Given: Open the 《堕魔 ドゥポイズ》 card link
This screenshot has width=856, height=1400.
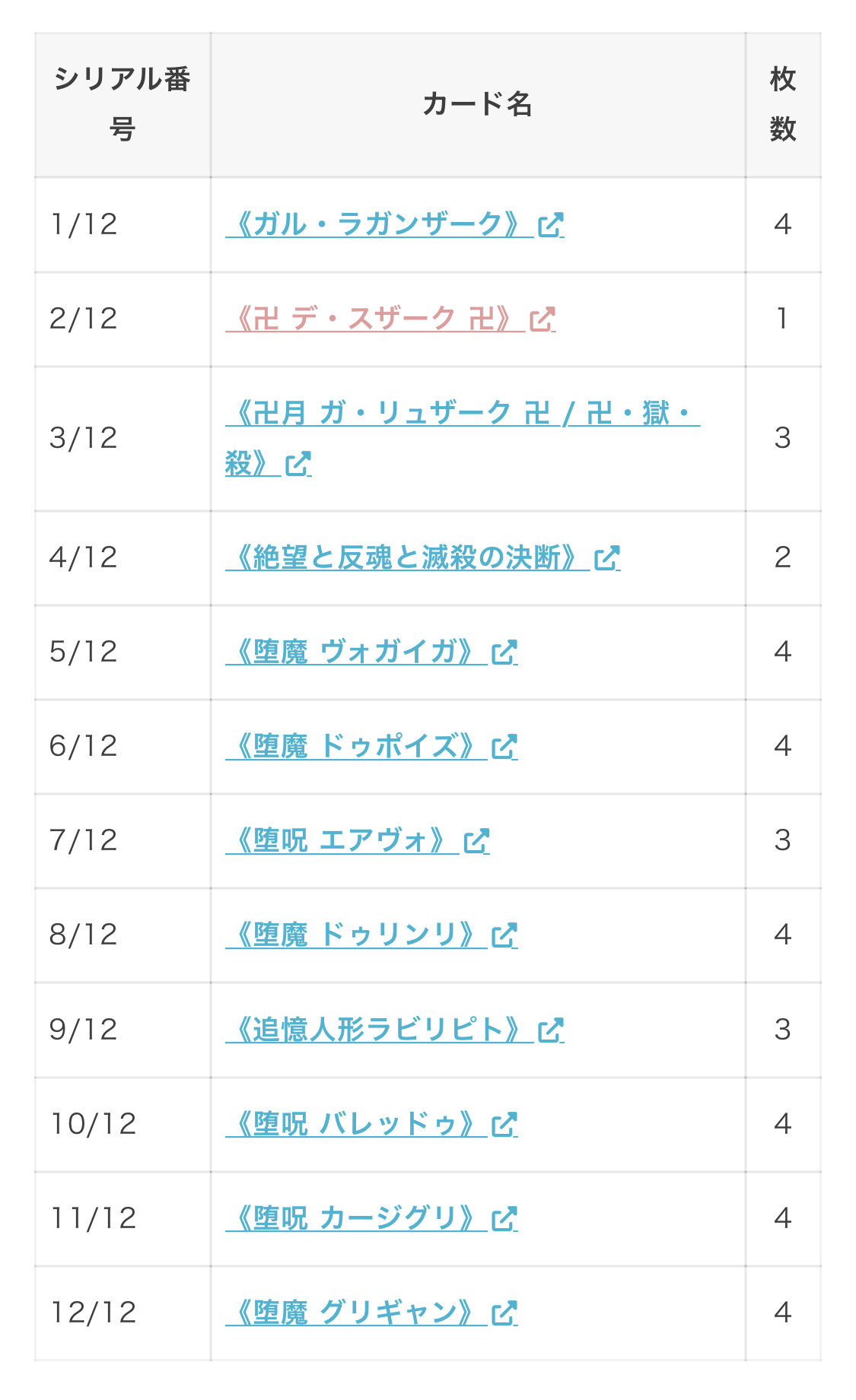Looking at the screenshot, I should 371,746.
